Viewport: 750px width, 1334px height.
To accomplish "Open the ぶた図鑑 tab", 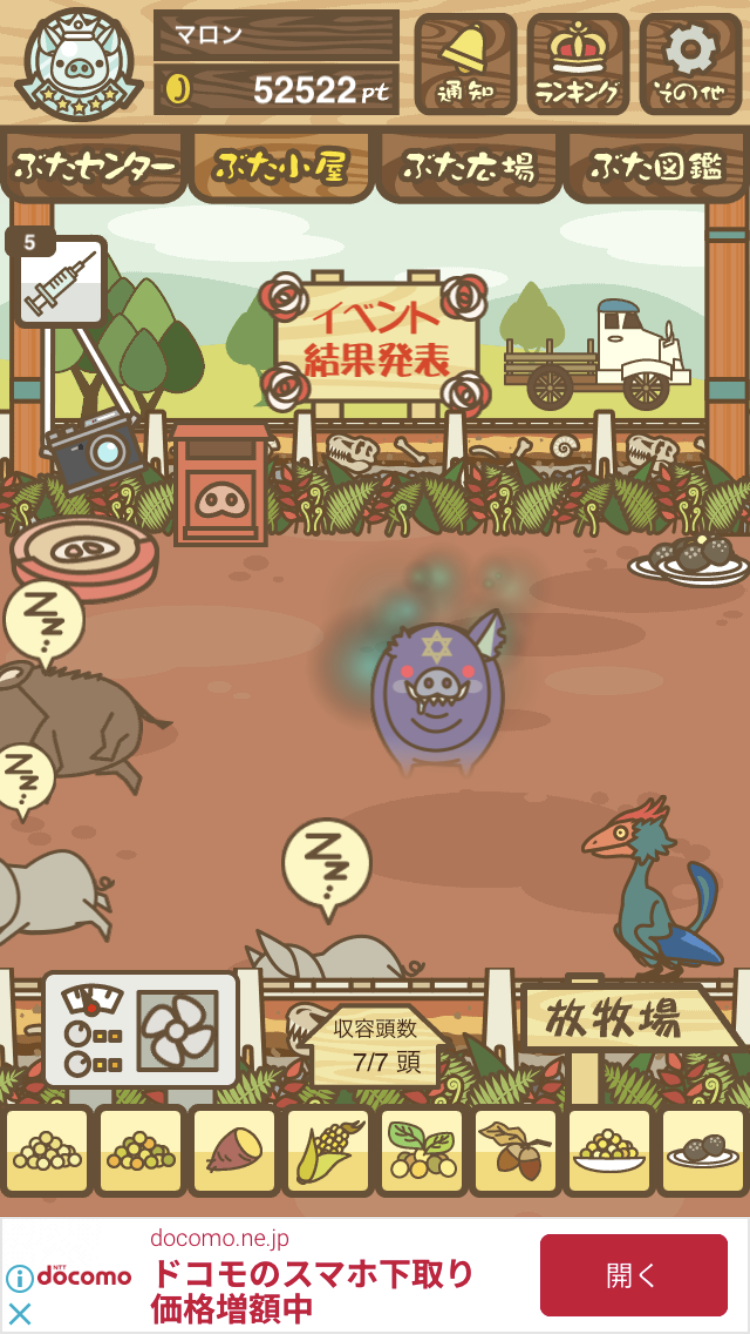I will click(x=656, y=167).
